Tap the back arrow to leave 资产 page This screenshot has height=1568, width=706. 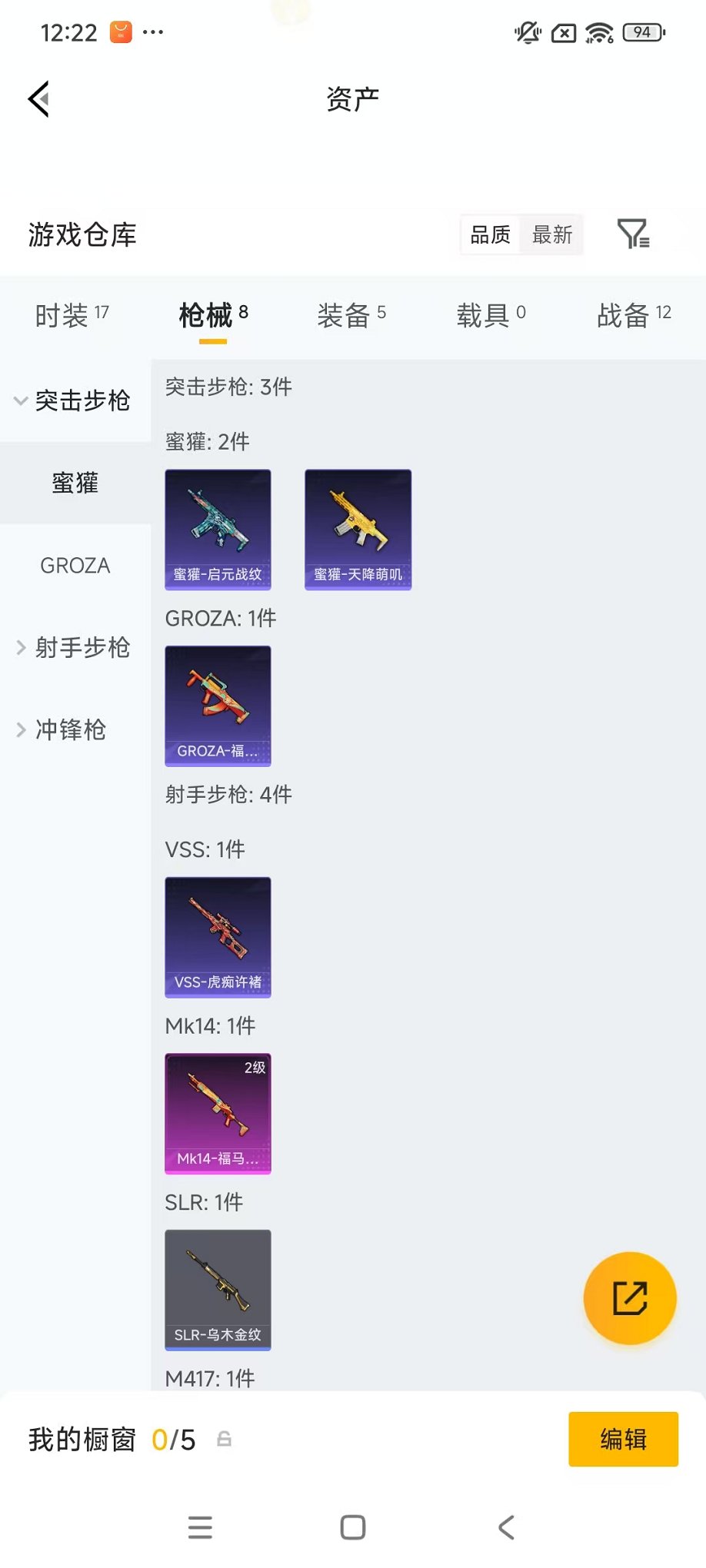pos(38,99)
